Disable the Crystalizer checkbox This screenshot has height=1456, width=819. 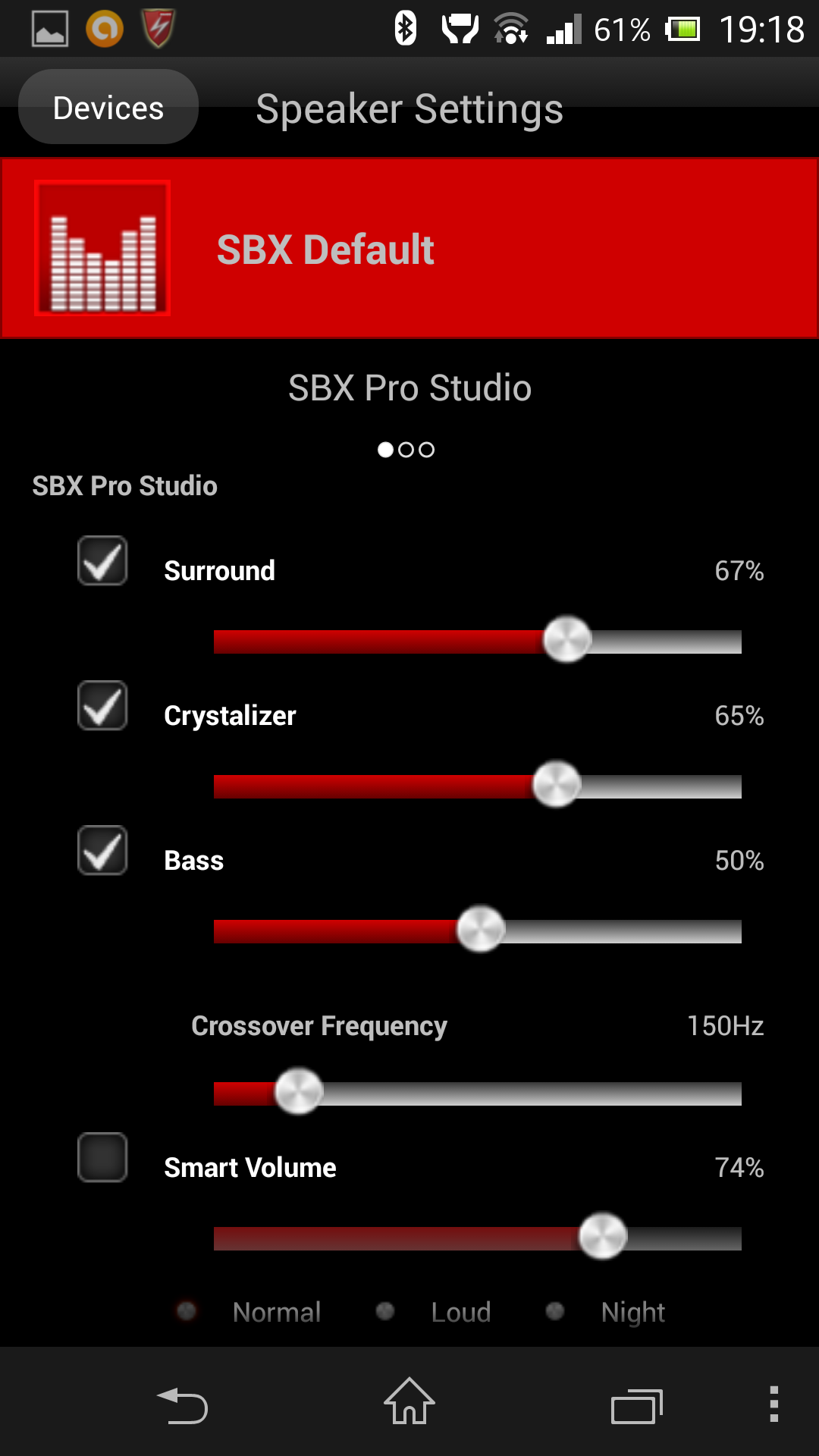click(102, 706)
